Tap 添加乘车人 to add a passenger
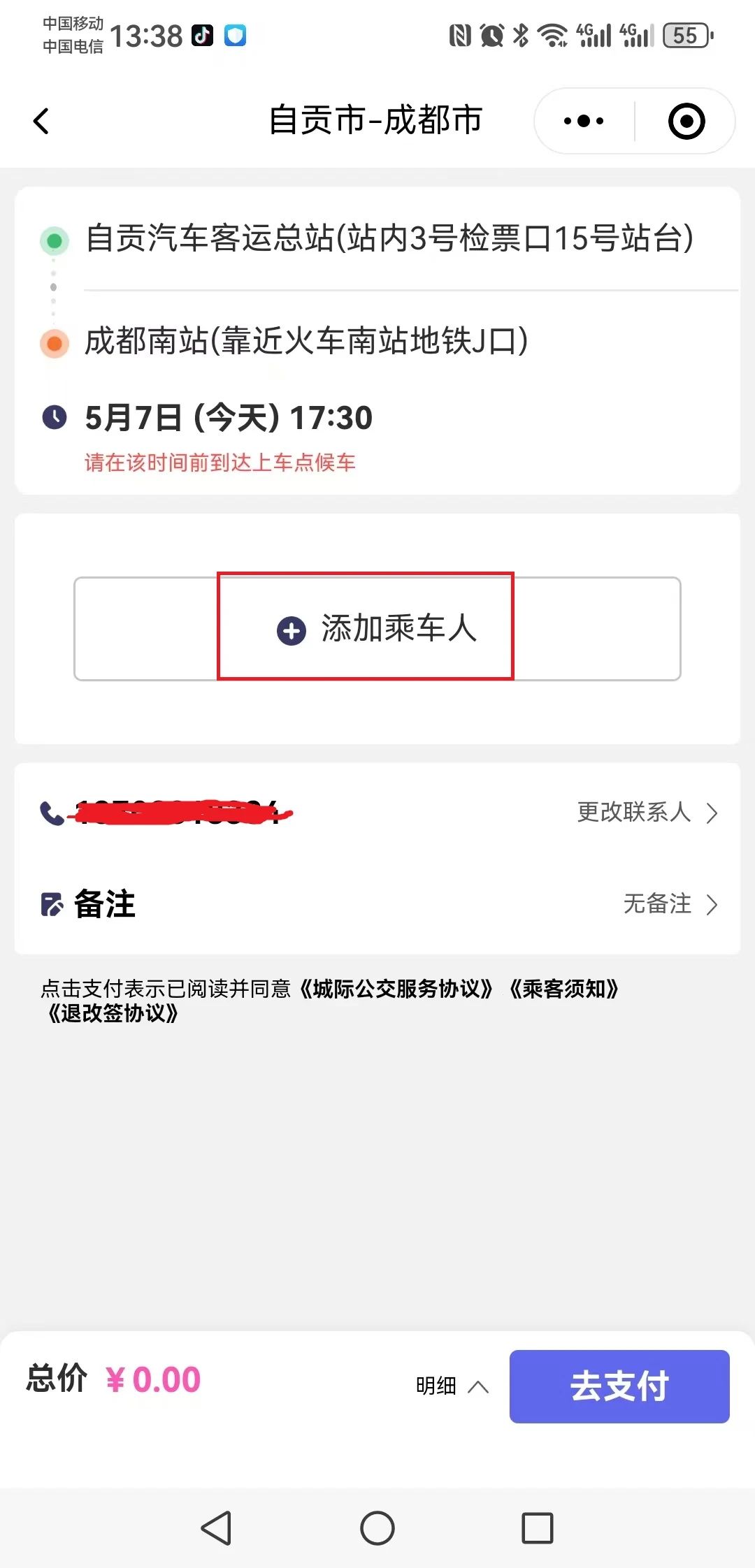The height and width of the screenshot is (1568, 755). click(377, 629)
